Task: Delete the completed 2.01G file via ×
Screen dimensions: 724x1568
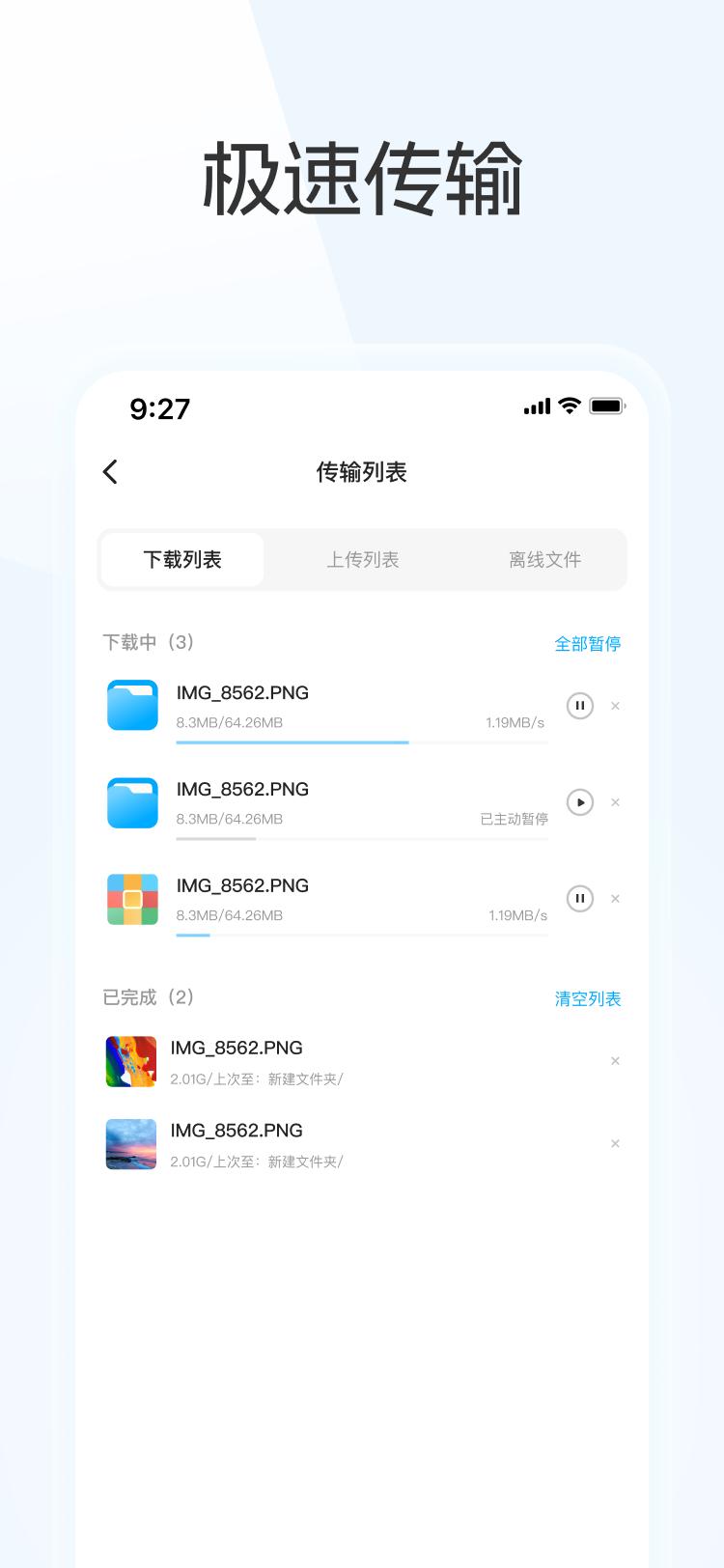Action: (615, 1061)
